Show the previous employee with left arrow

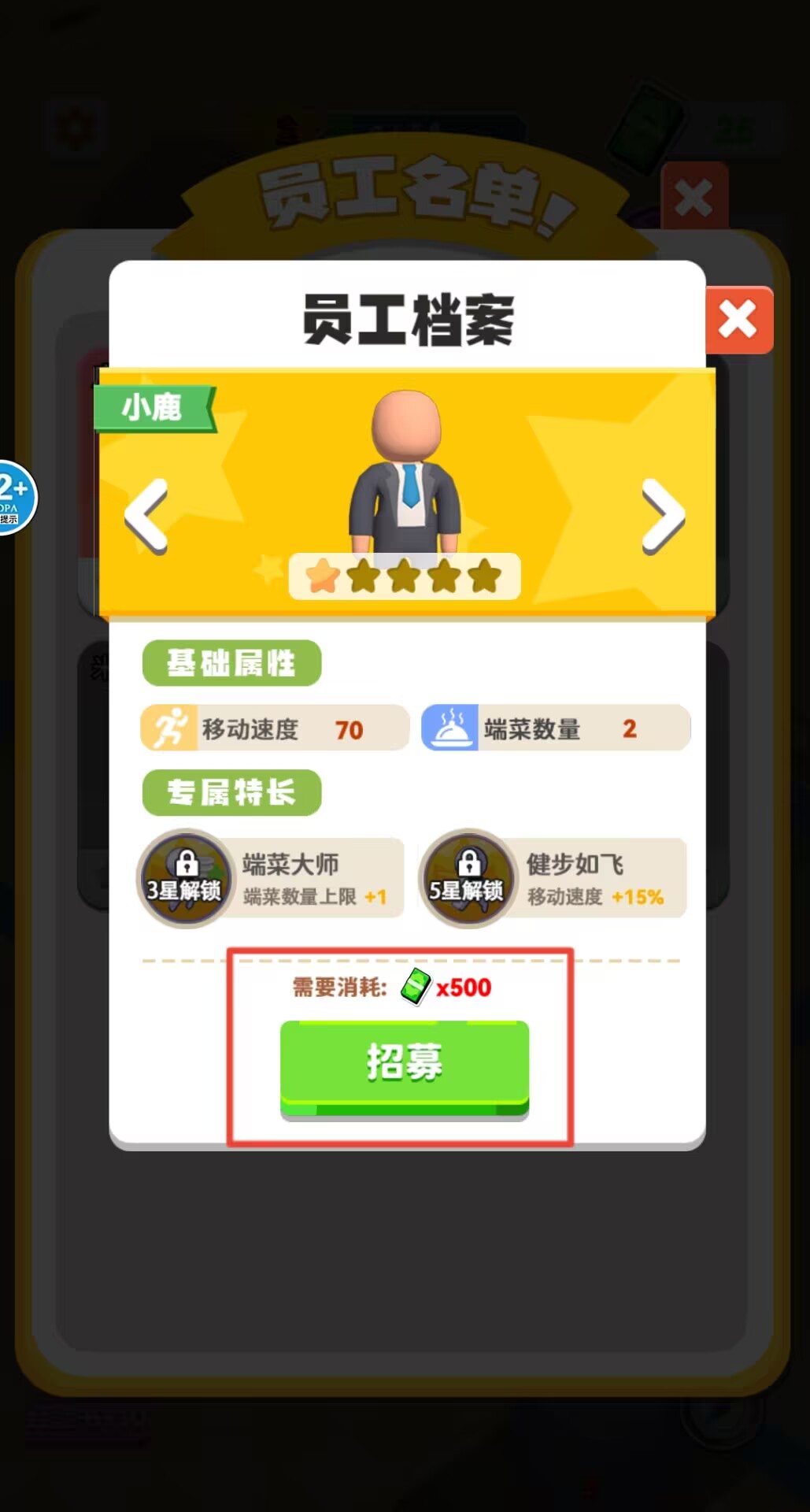[147, 516]
